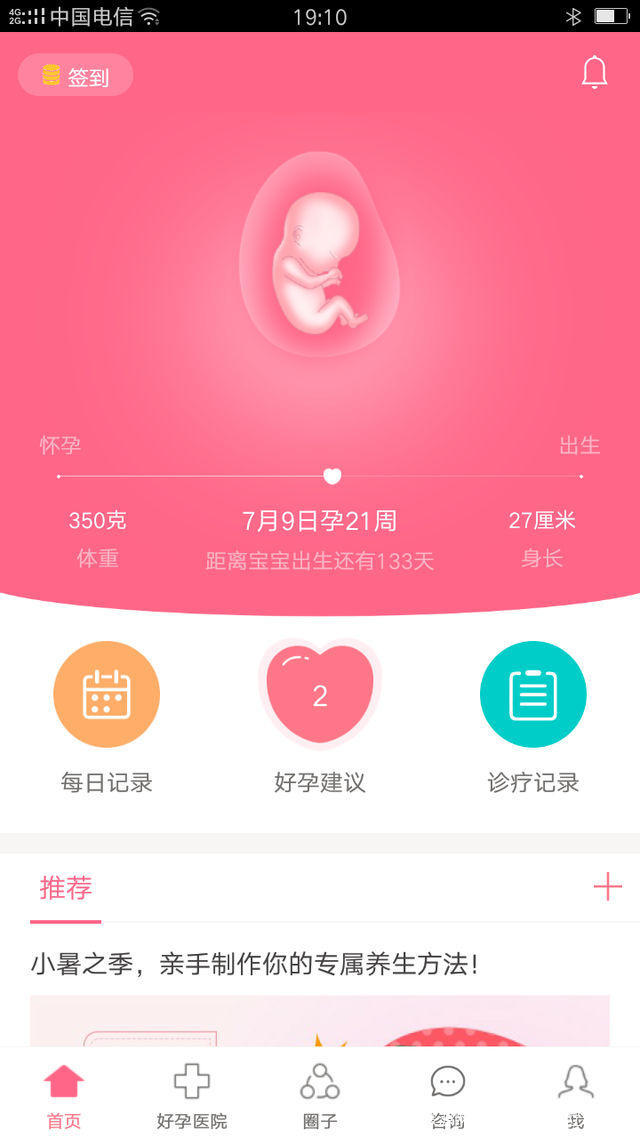Tap the 签到 check-in button
The height and width of the screenshot is (1138, 640).
pos(76,76)
